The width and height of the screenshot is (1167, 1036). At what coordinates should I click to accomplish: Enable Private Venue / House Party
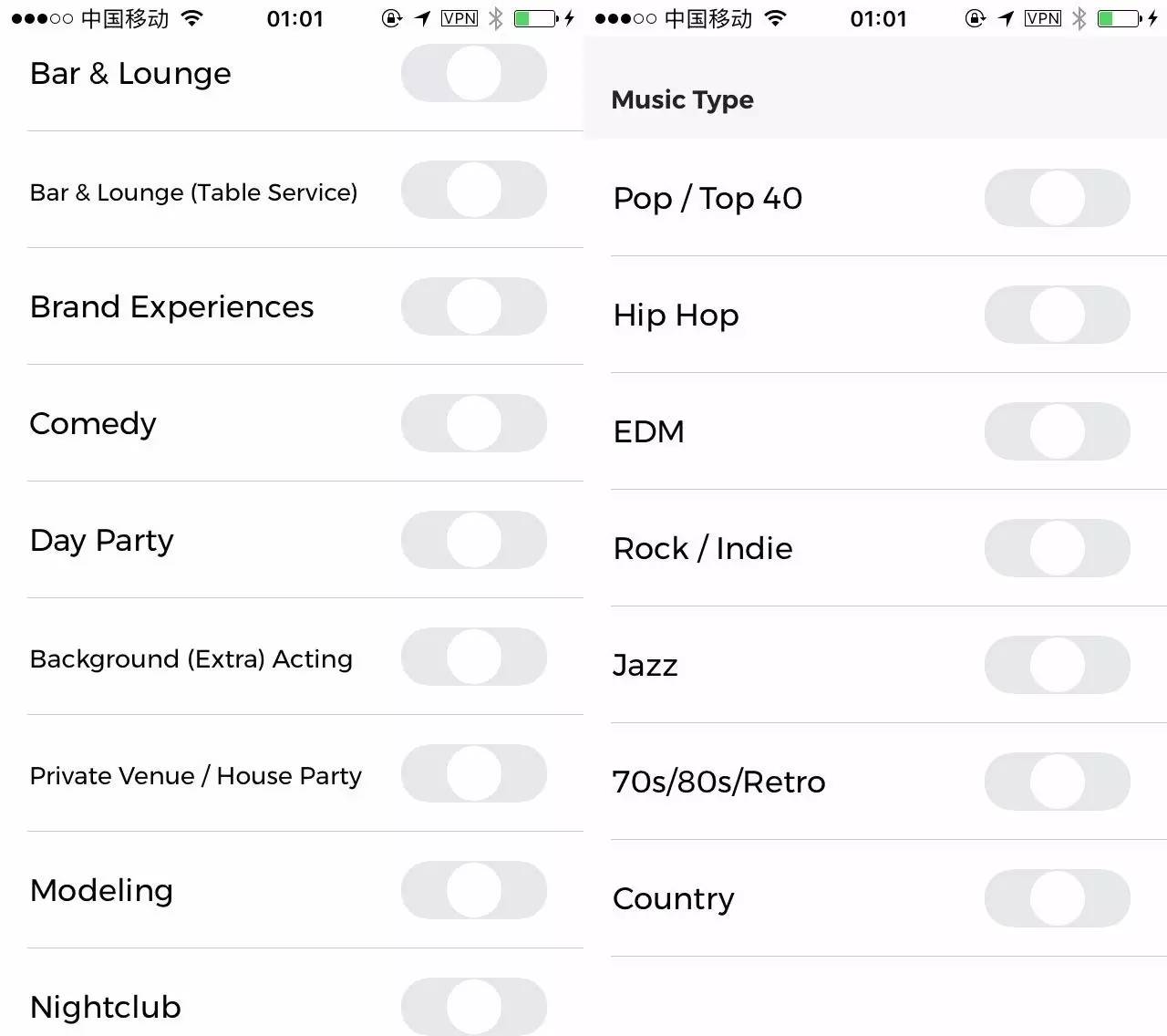pyautogui.click(x=473, y=774)
